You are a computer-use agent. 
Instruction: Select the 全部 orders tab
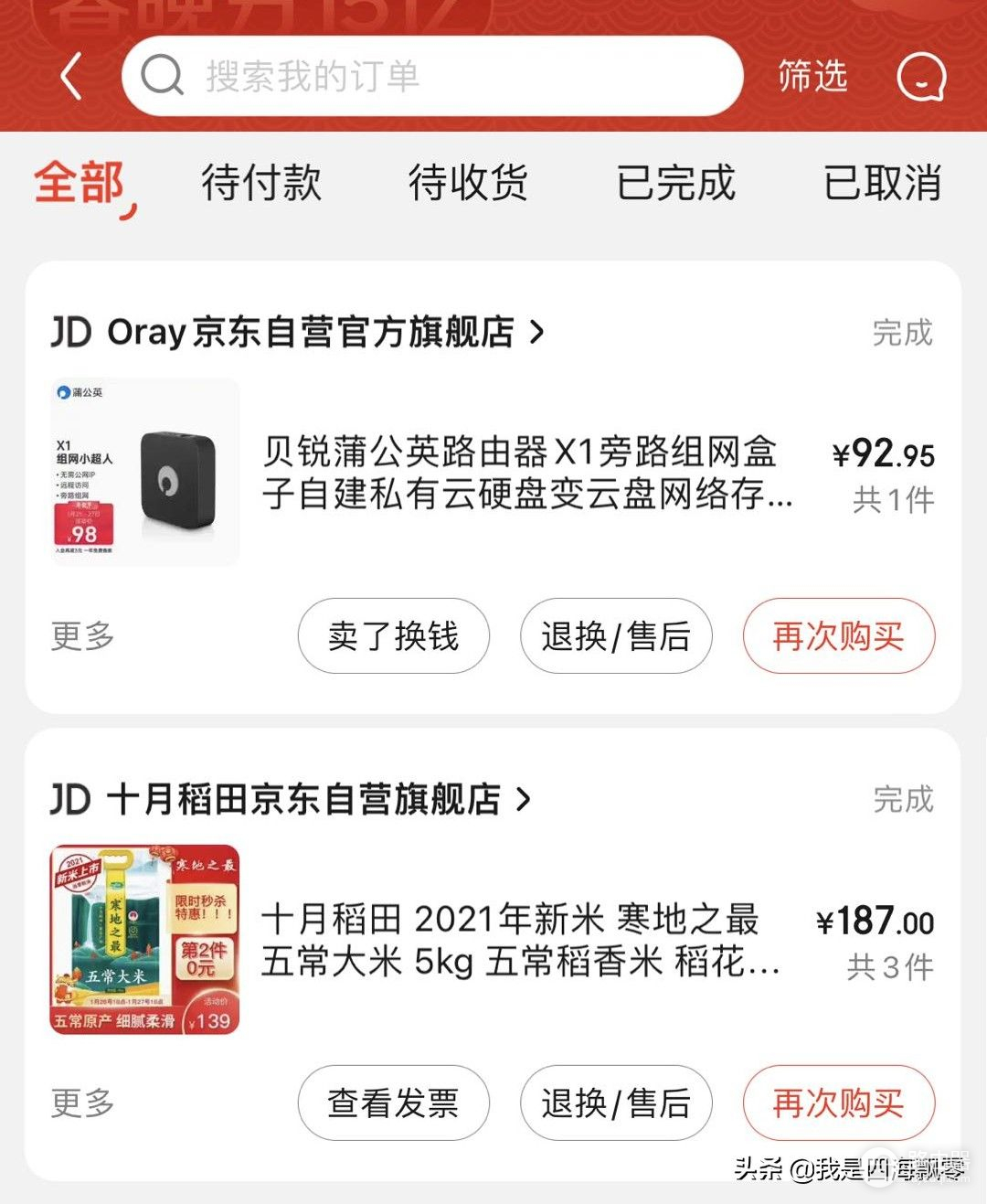tap(80, 182)
